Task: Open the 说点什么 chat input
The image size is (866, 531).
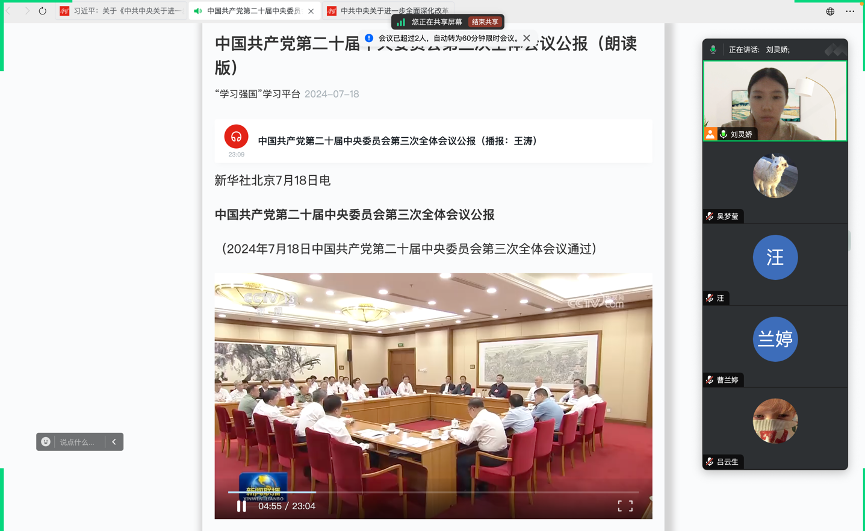Action: point(75,441)
